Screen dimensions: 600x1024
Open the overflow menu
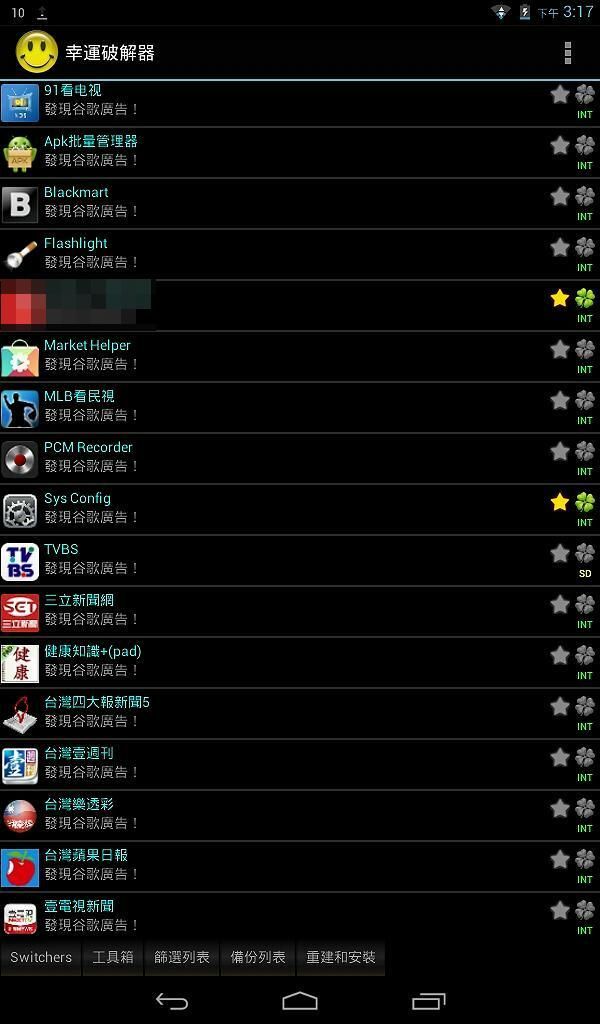click(568, 52)
